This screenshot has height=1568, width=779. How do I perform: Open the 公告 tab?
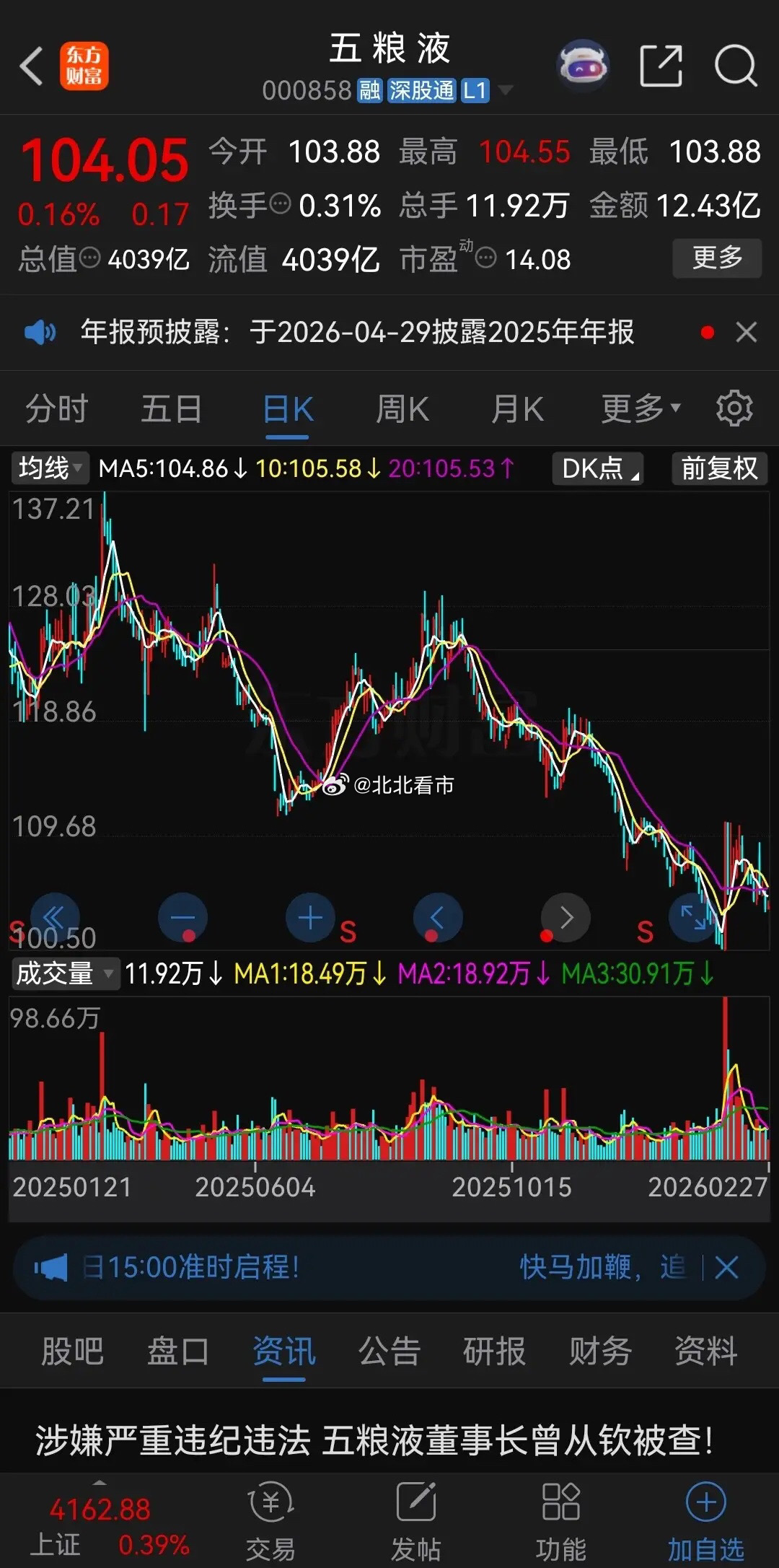tap(389, 1351)
